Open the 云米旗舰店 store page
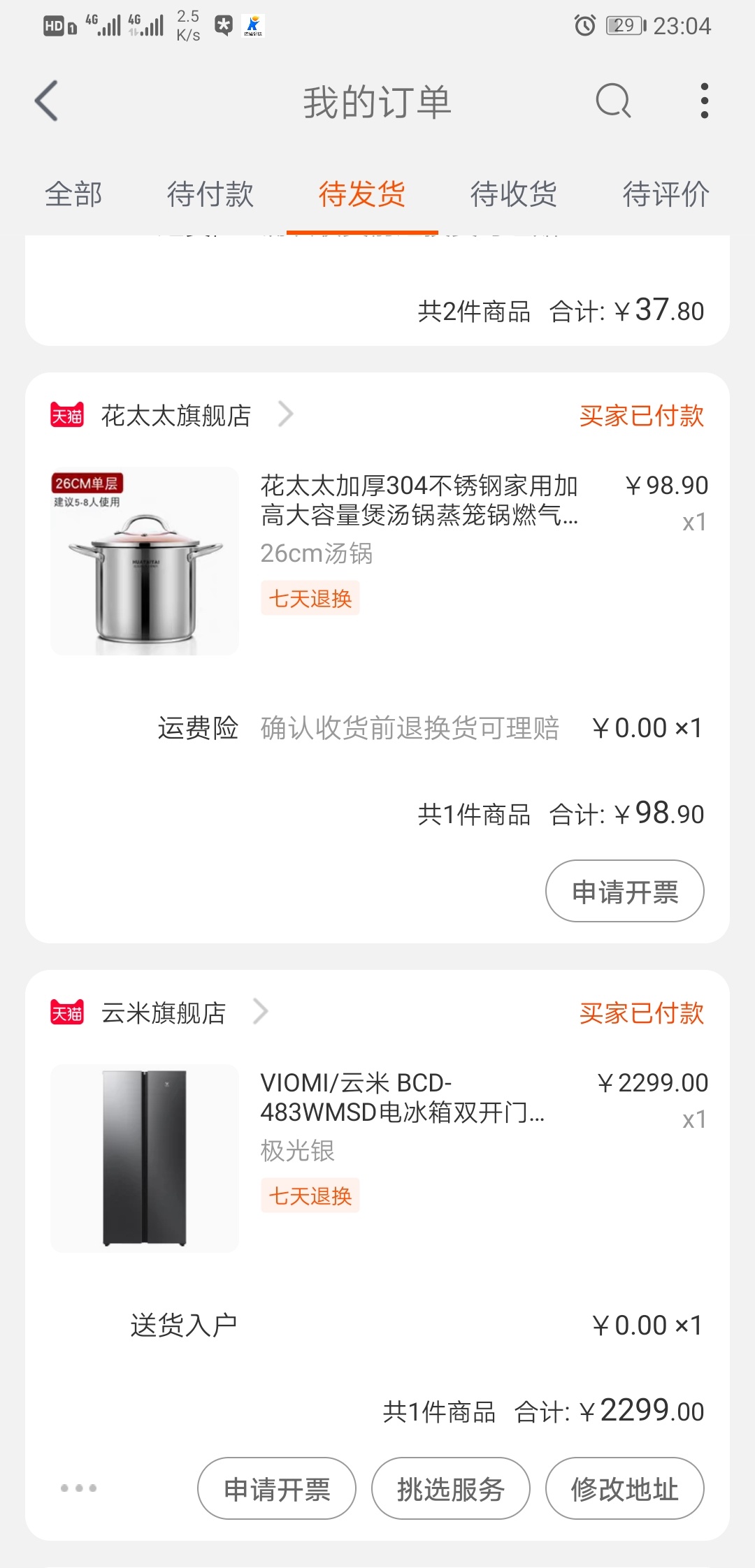755x1568 pixels. tap(163, 1012)
